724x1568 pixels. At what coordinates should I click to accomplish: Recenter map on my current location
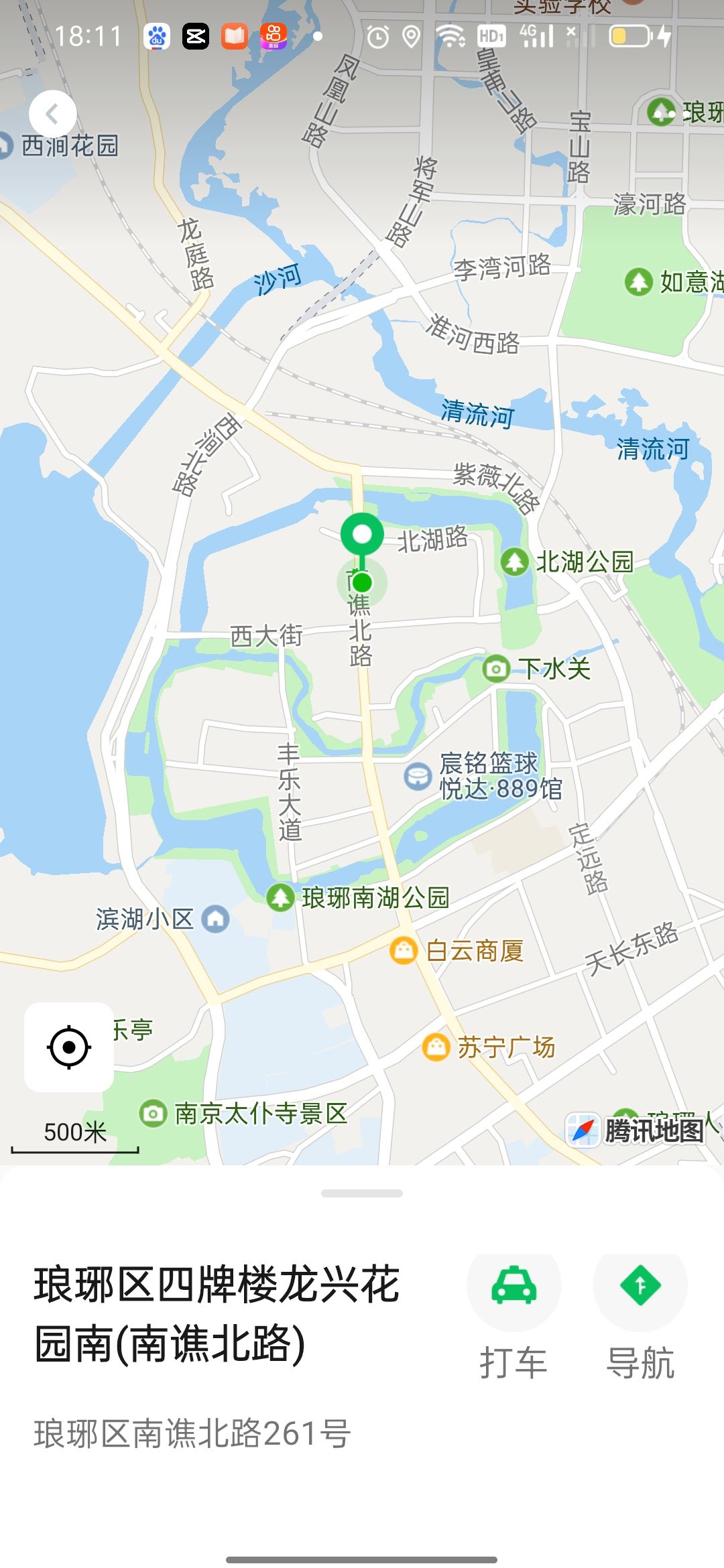pyautogui.click(x=69, y=1047)
